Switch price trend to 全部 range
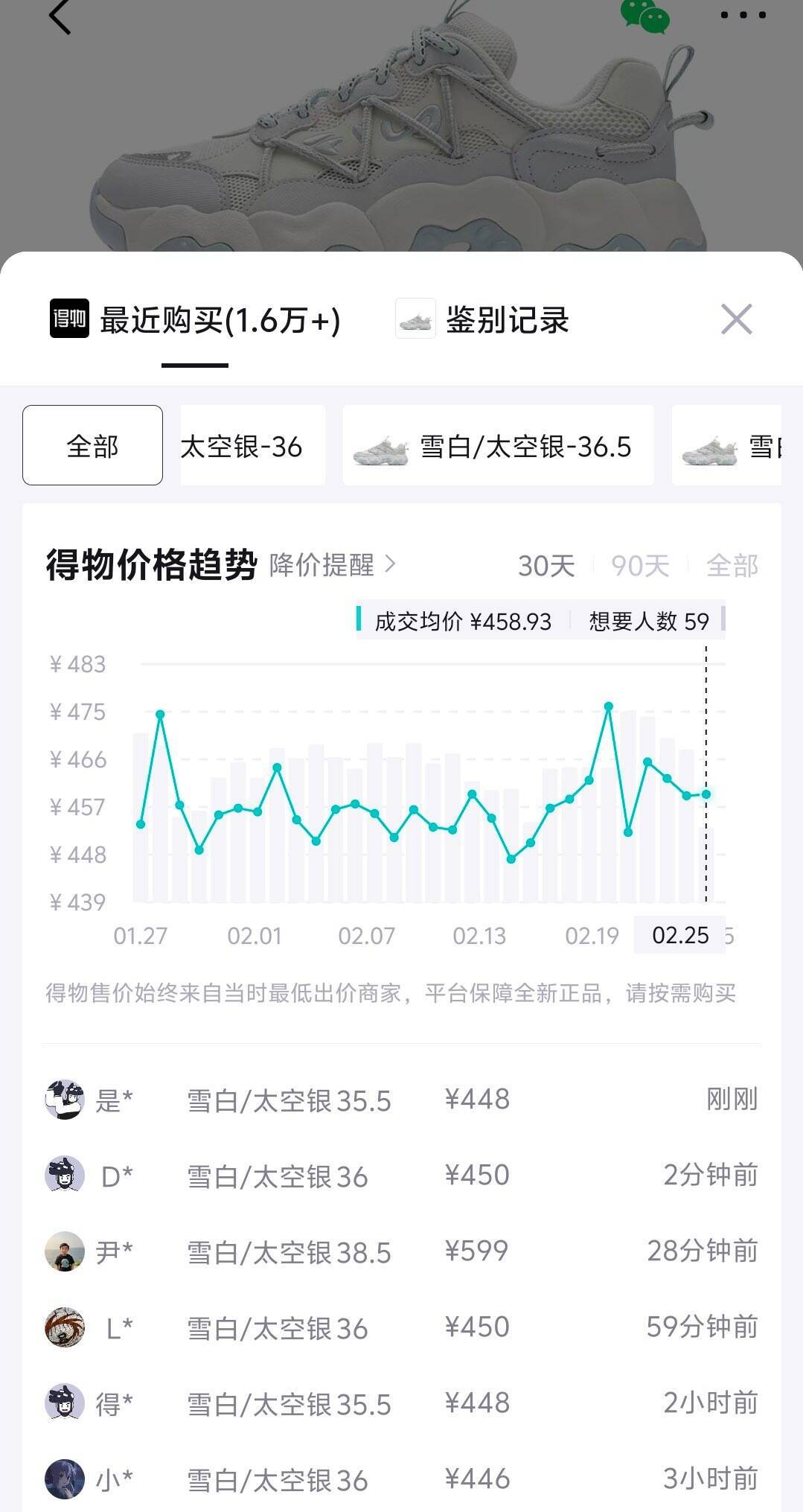 (732, 567)
